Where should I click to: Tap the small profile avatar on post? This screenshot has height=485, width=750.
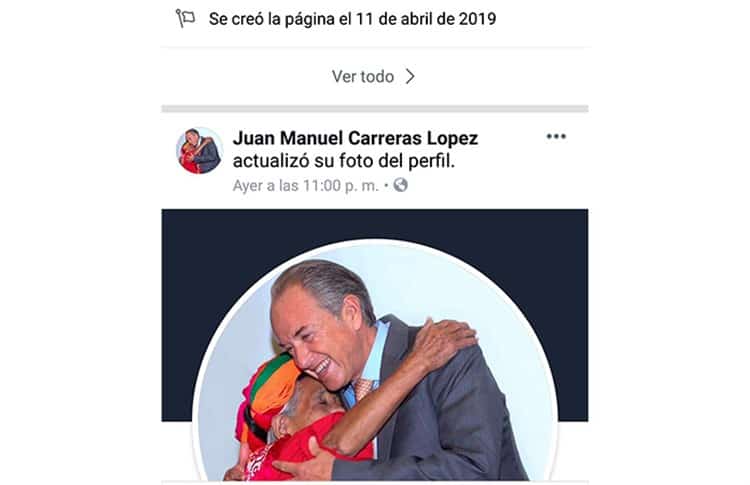[199, 151]
